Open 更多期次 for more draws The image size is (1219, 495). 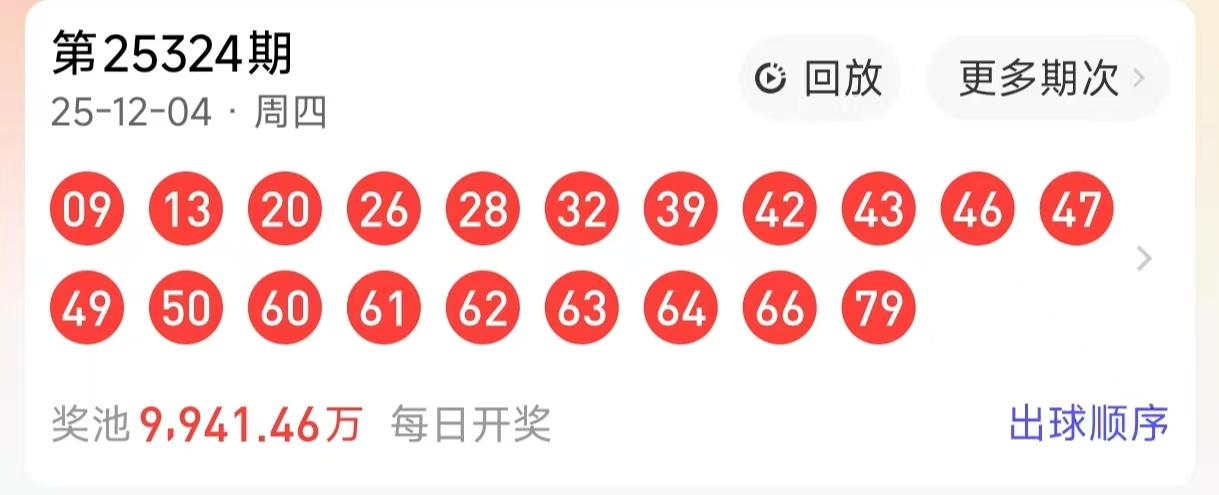1048,79
